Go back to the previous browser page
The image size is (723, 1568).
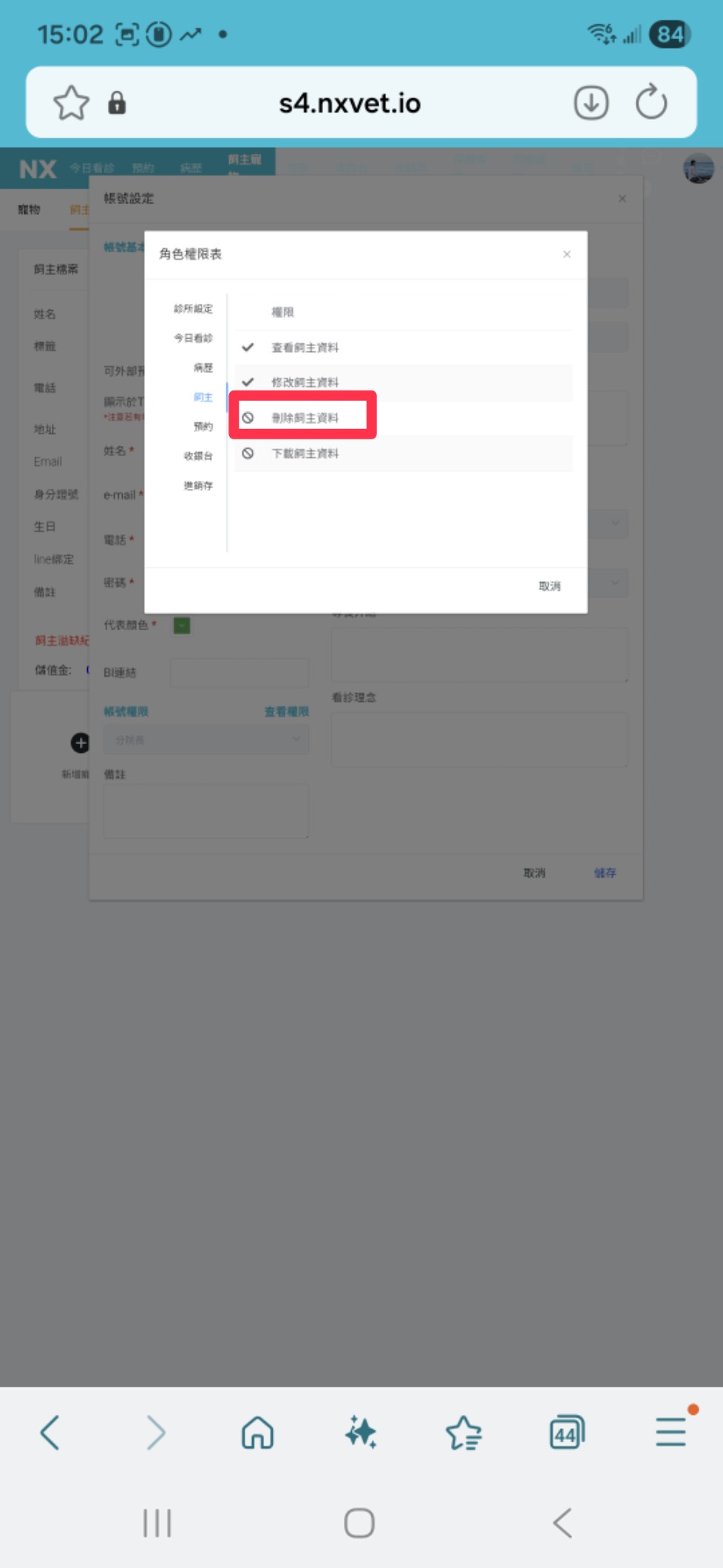(x=50, y=1433)
